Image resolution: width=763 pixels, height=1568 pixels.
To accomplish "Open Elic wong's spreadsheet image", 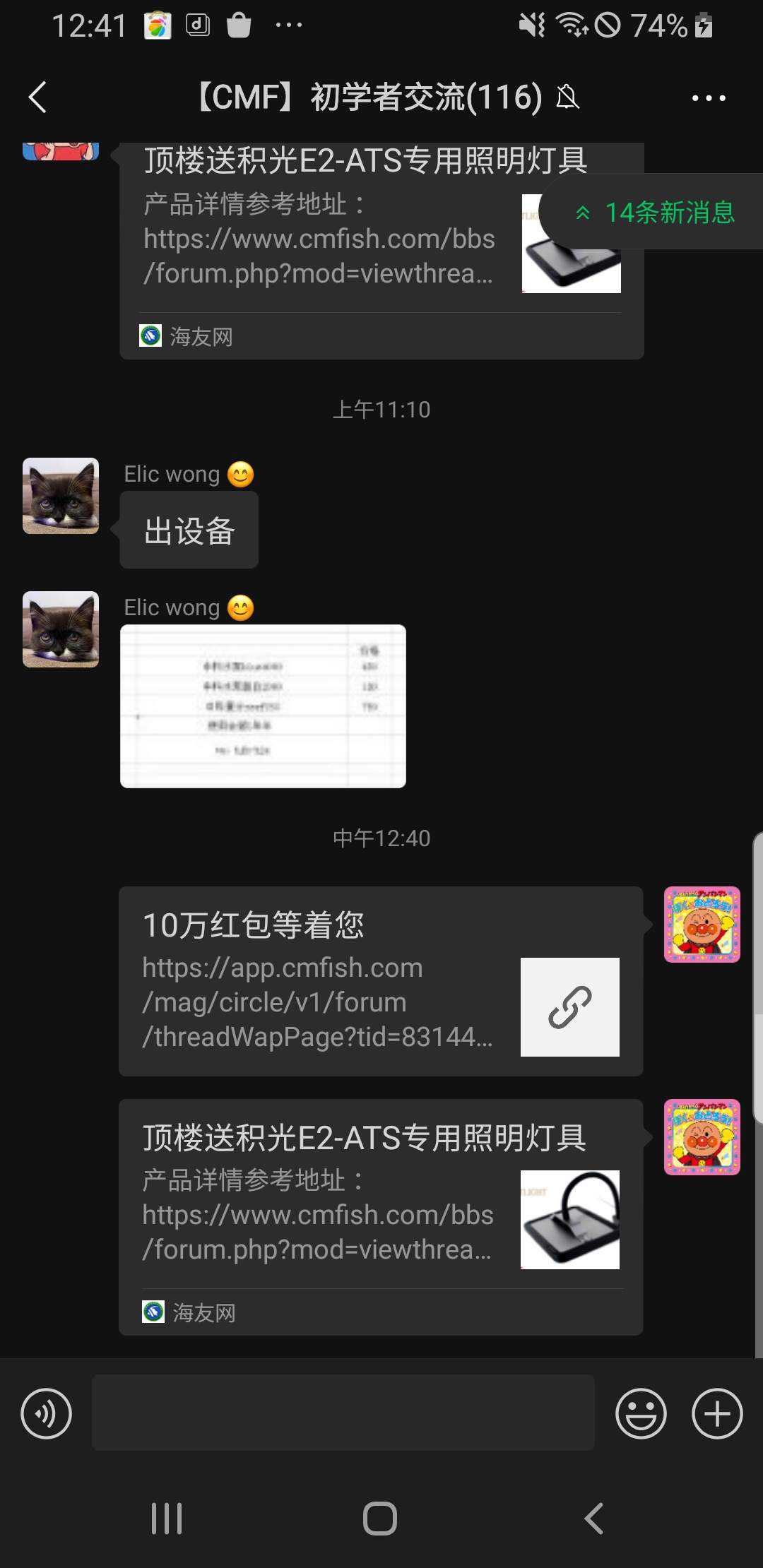I will [263, 706].
